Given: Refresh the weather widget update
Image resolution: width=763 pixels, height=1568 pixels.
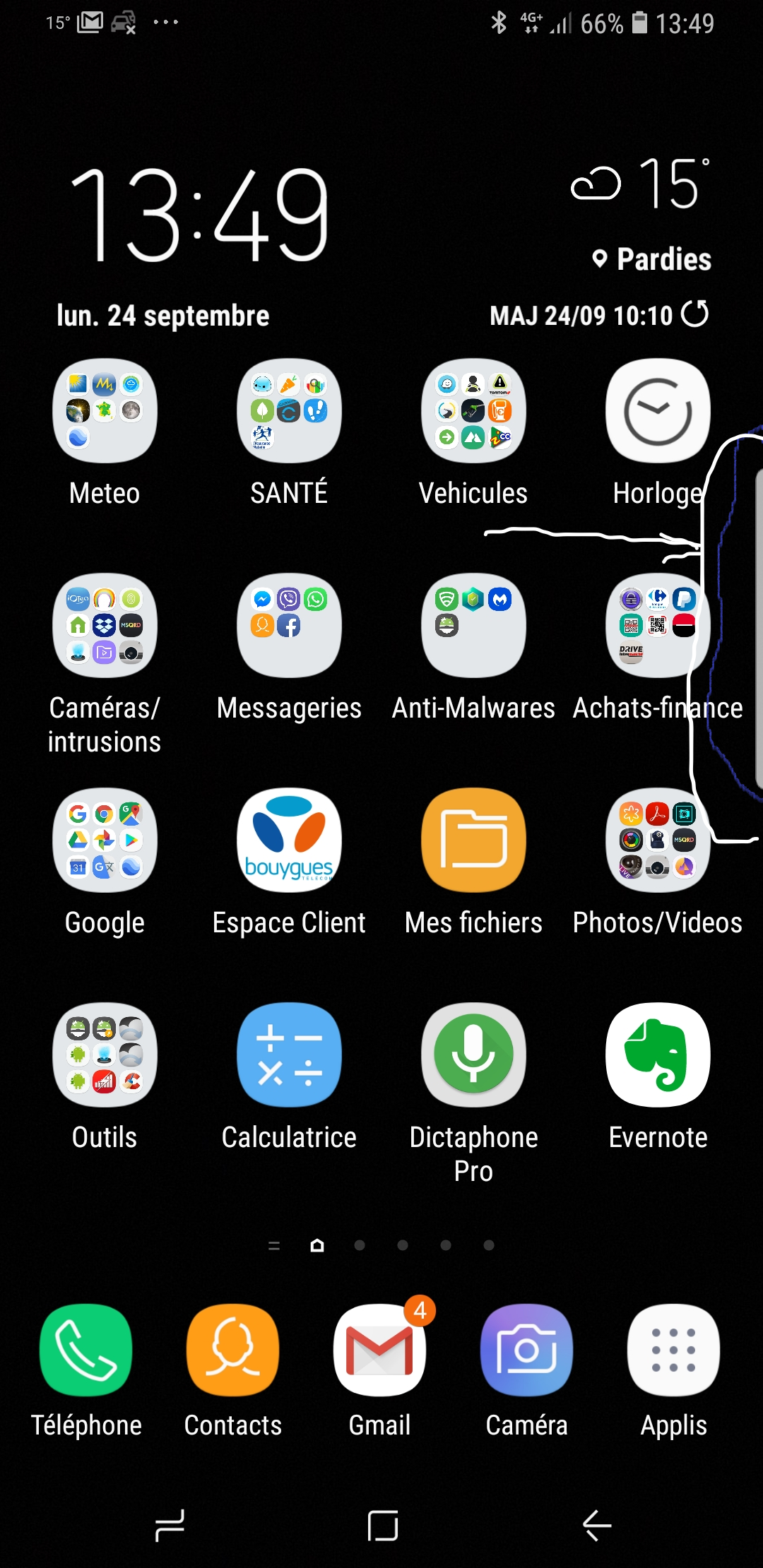Looking at the screenshot, I should (694, 314).
